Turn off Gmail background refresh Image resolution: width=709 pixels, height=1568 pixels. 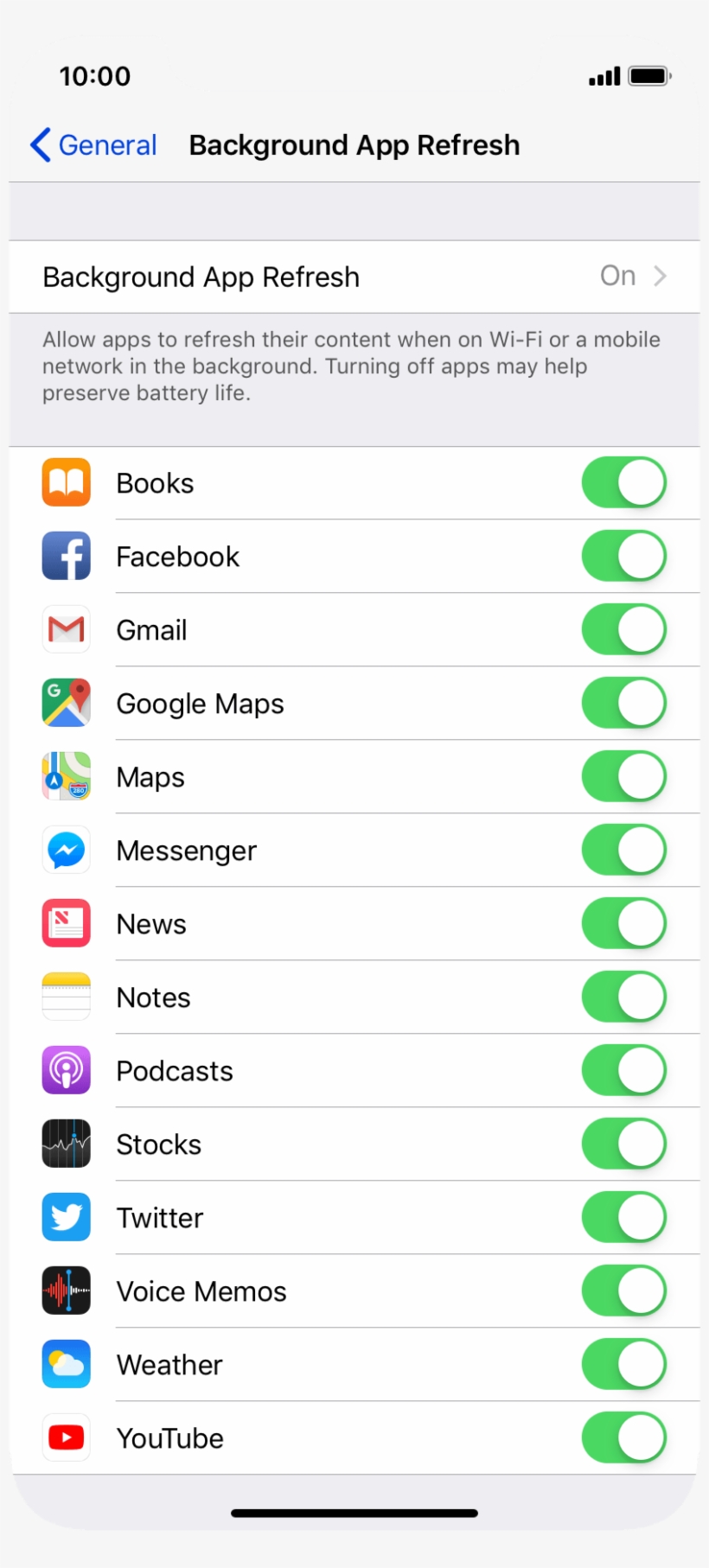(623, 629)
